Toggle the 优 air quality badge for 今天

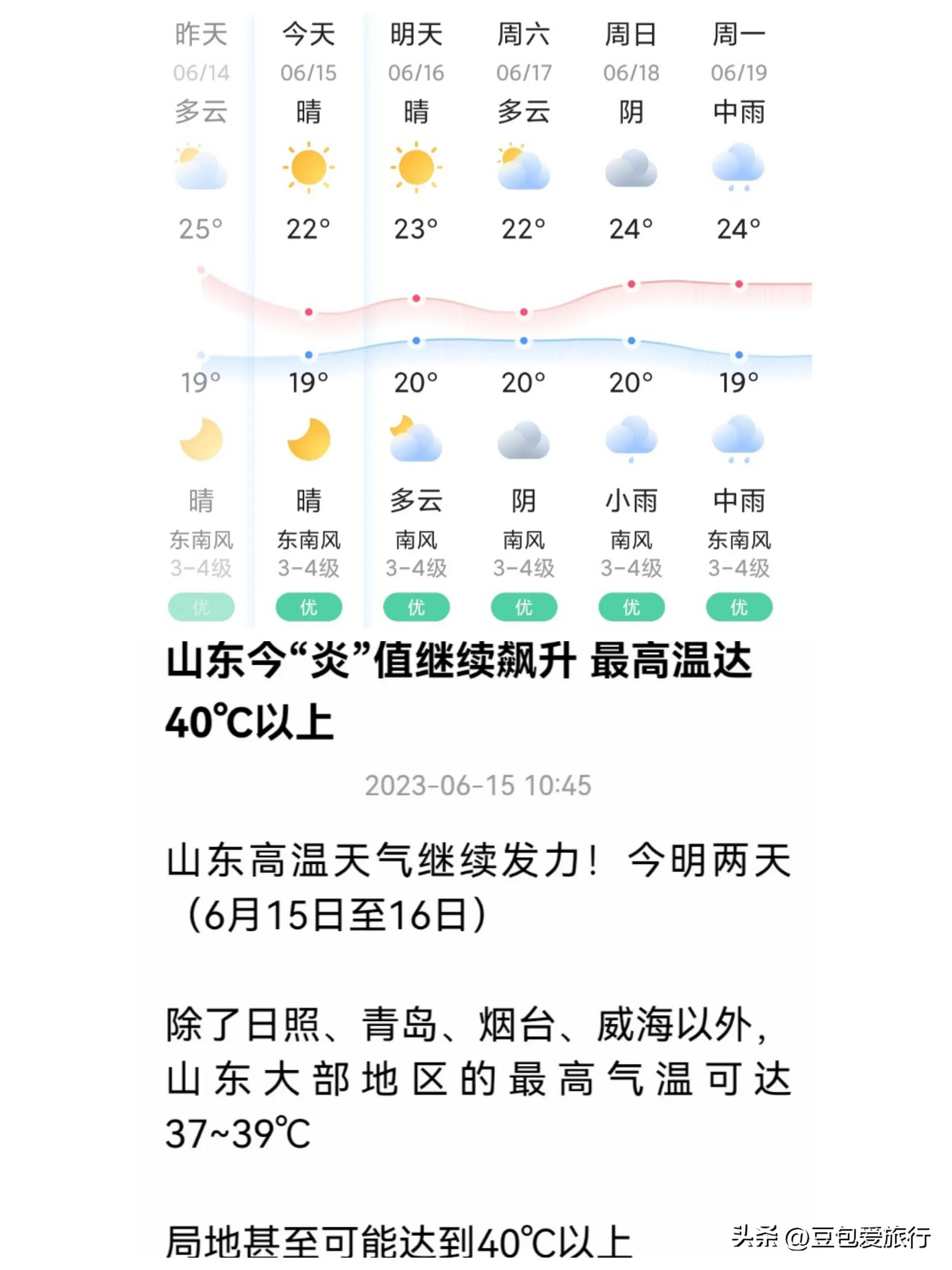pyautogui.click(x=308, y=607)
